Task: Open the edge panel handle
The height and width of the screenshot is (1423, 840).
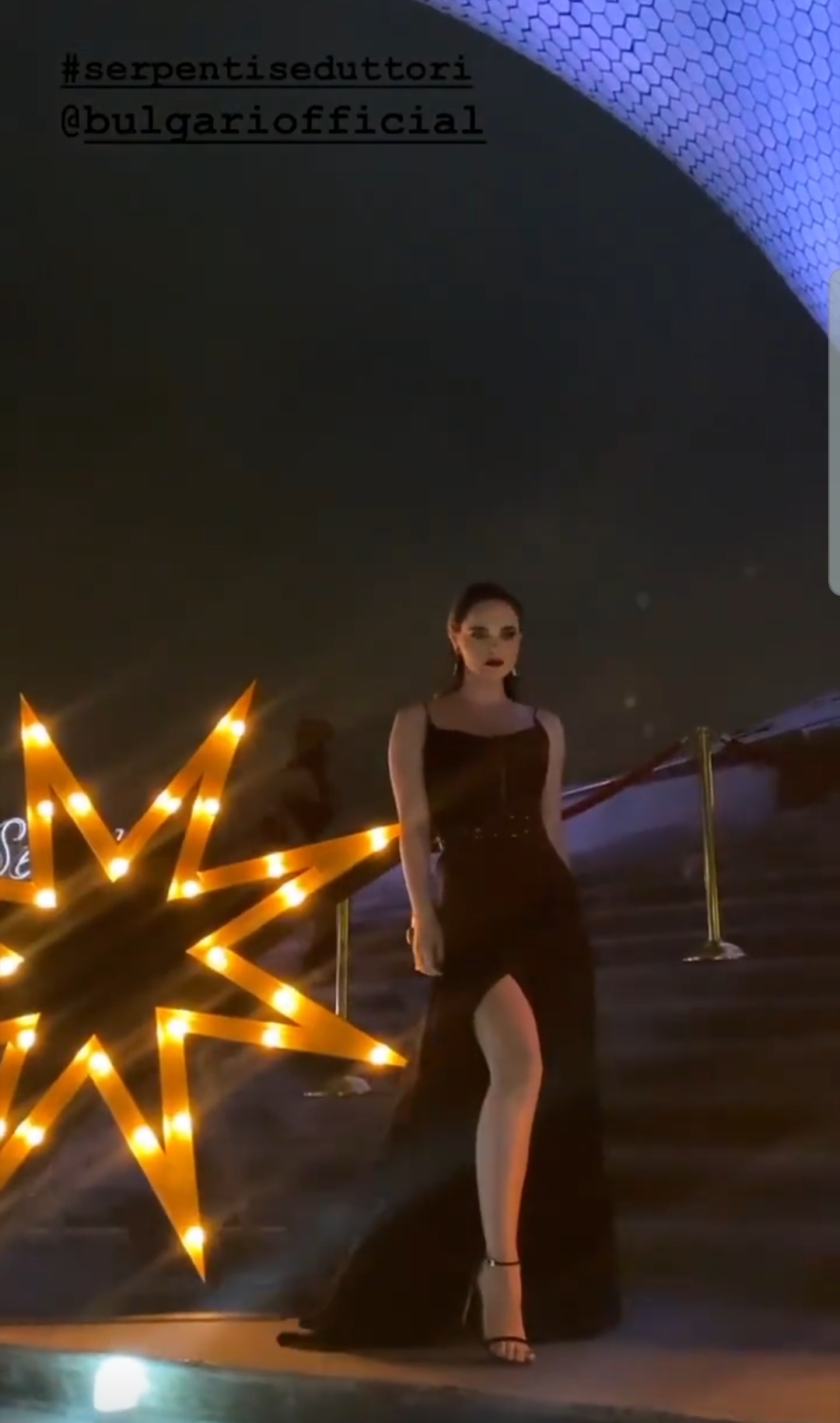Action: click(x=834, y=433)
